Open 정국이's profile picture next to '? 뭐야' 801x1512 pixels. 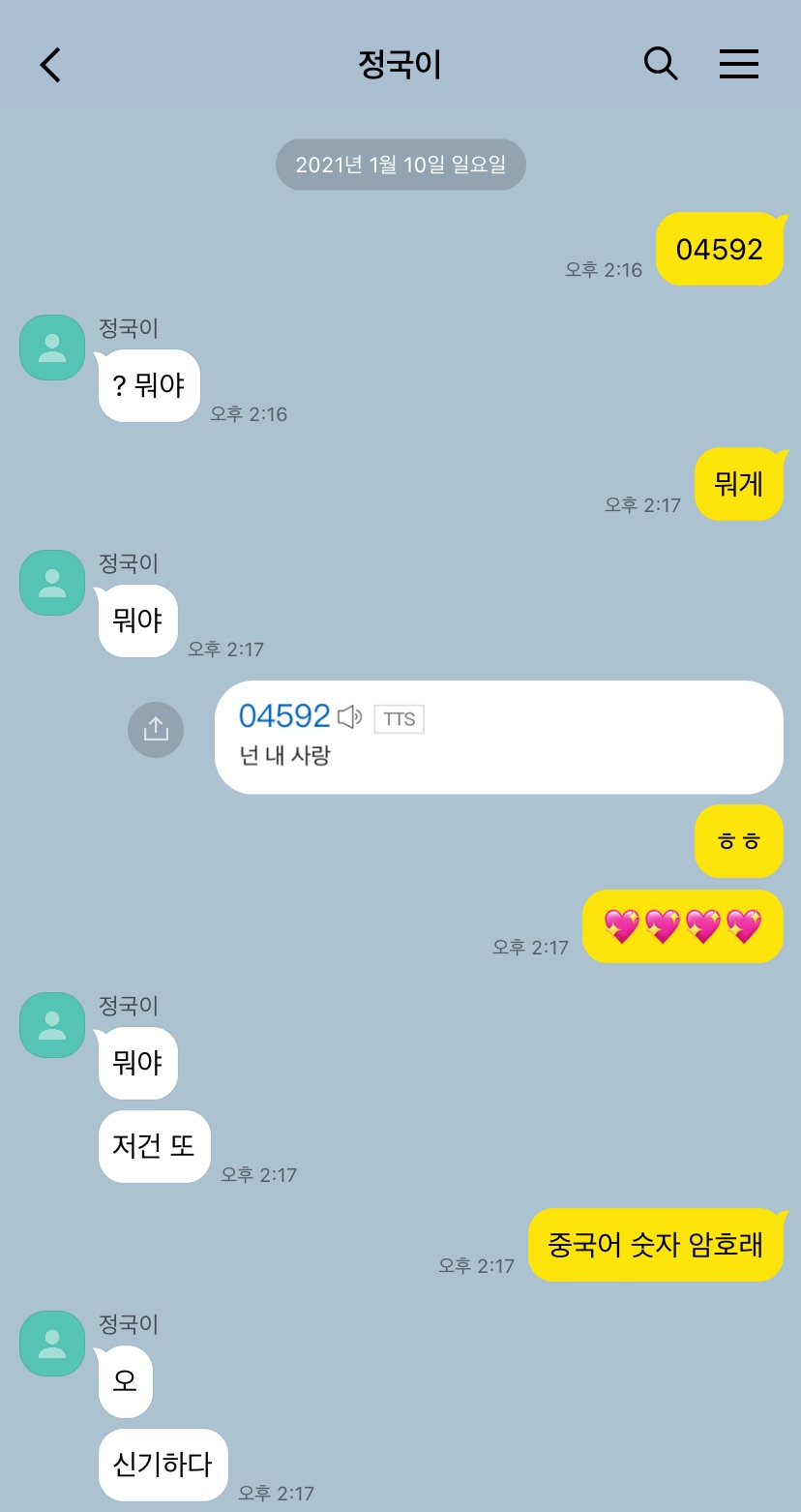52,348
